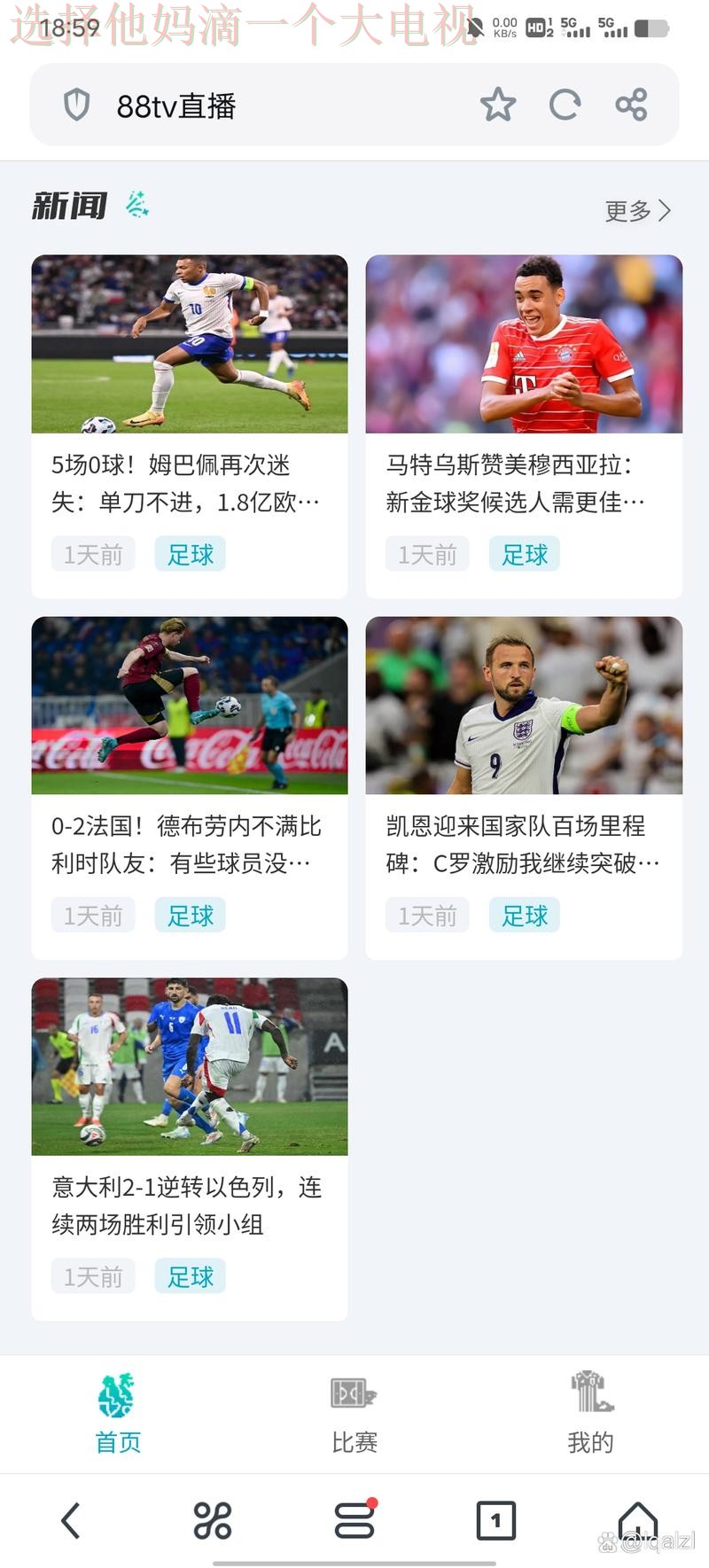The width and height of the screenshot is (709, 1568).
Task: Select the 足球 tag under the 凯恩 article
Action: click(524, 915)
